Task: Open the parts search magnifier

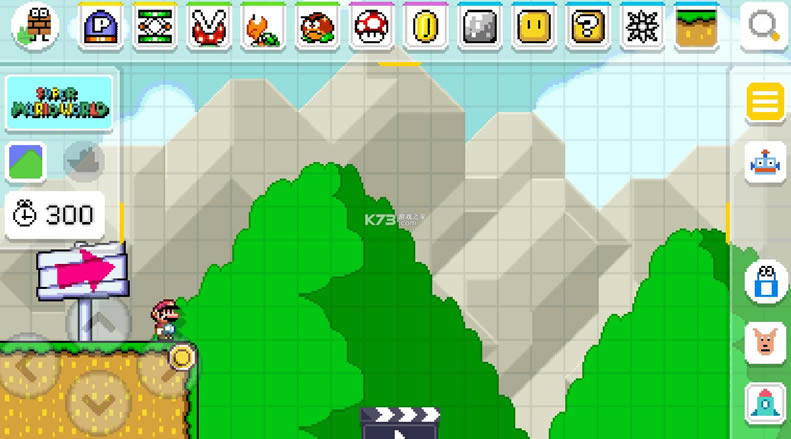Action: 764,26
